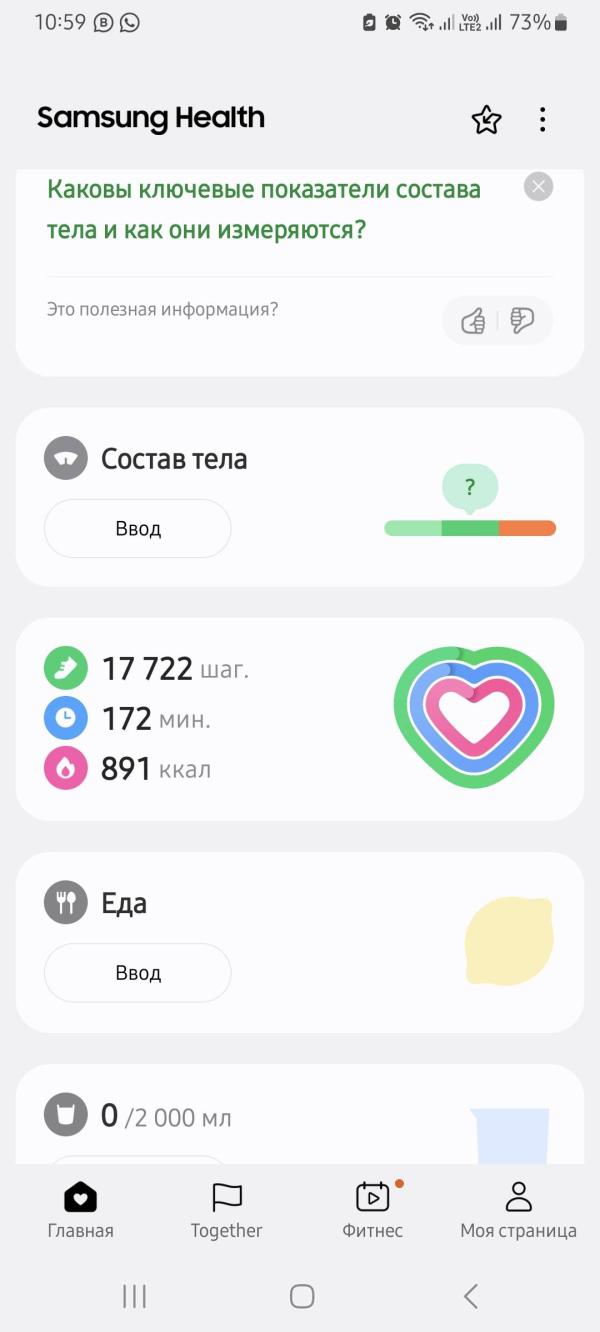Screen dimensions: 600x1332
Task: Open the daily activity card with steps
Action: coord(299,719)
